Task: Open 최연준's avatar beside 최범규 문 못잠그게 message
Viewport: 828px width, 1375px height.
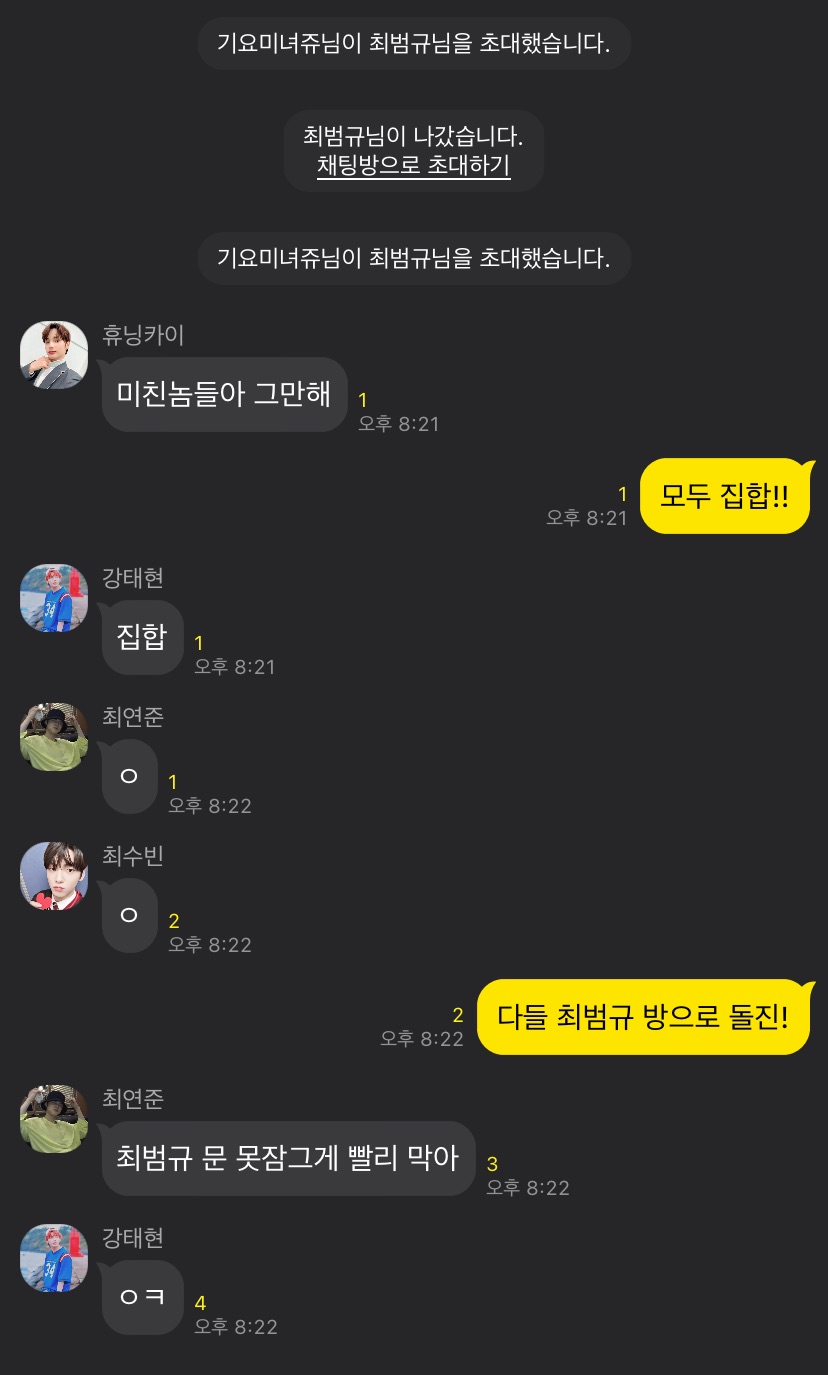Action: [54, 1118]
